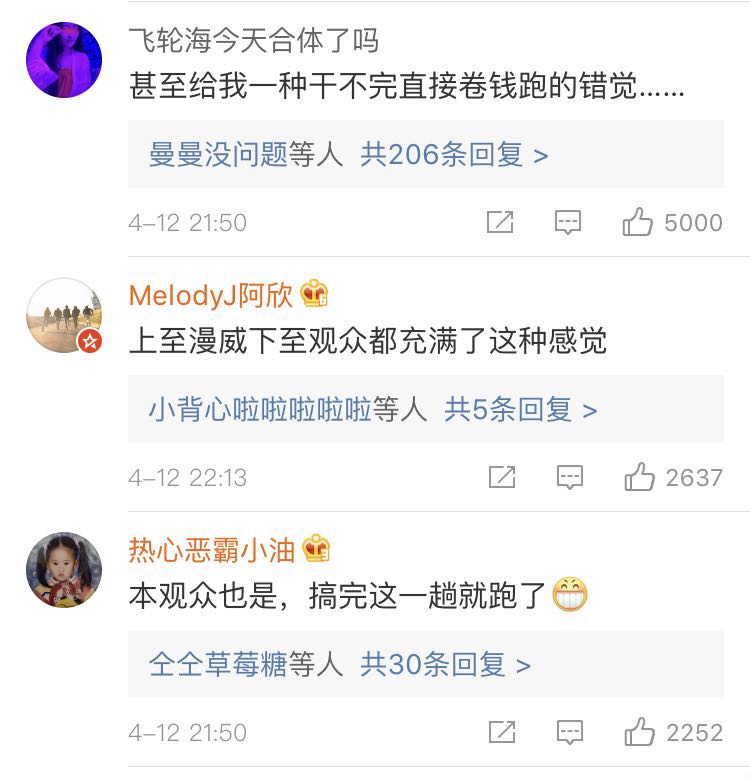Open 飞轮海今天合体了吗 username profile

coord(254,41)
